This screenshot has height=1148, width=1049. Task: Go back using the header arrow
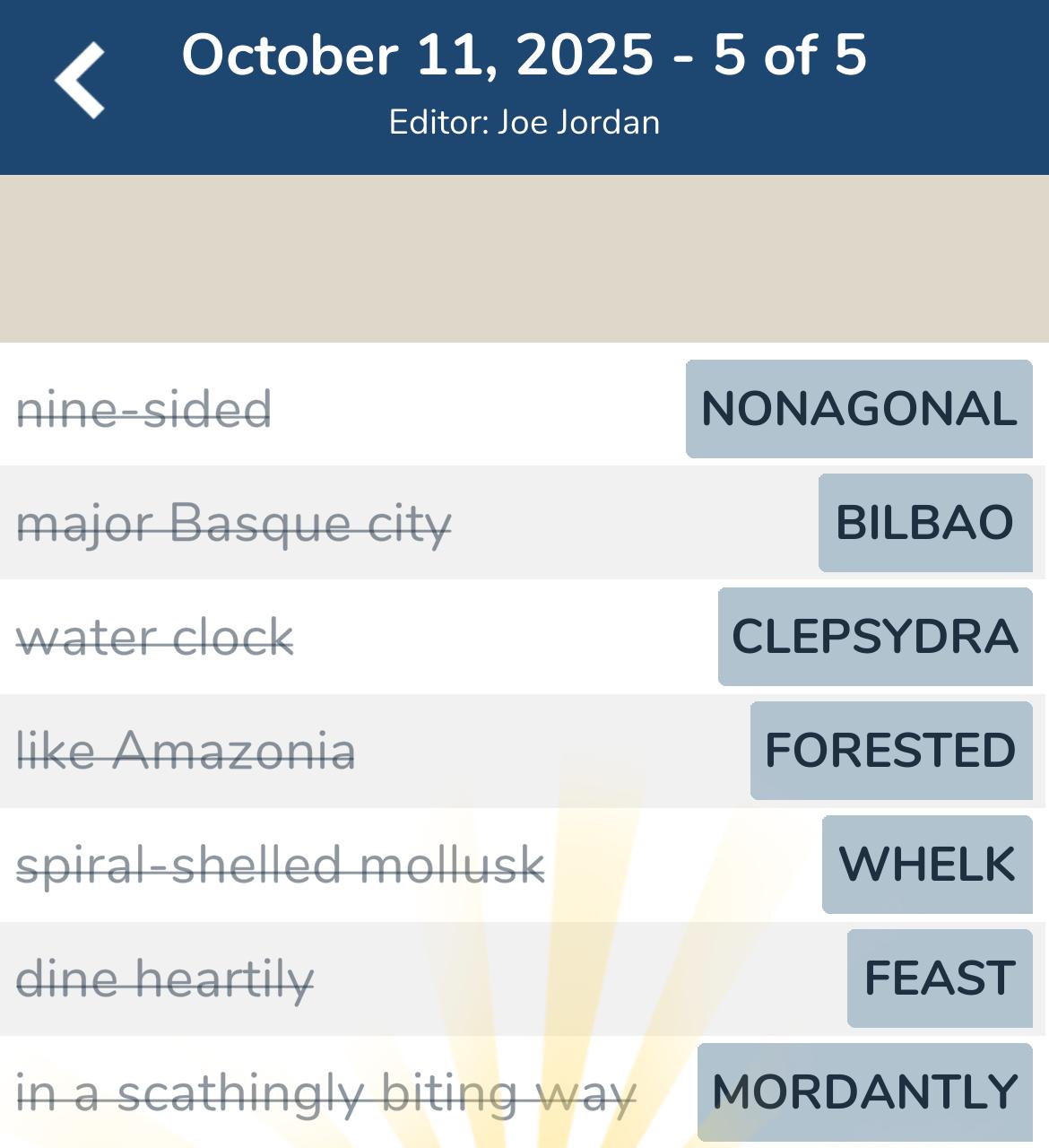pyautogui.click(x=80, y=81)
